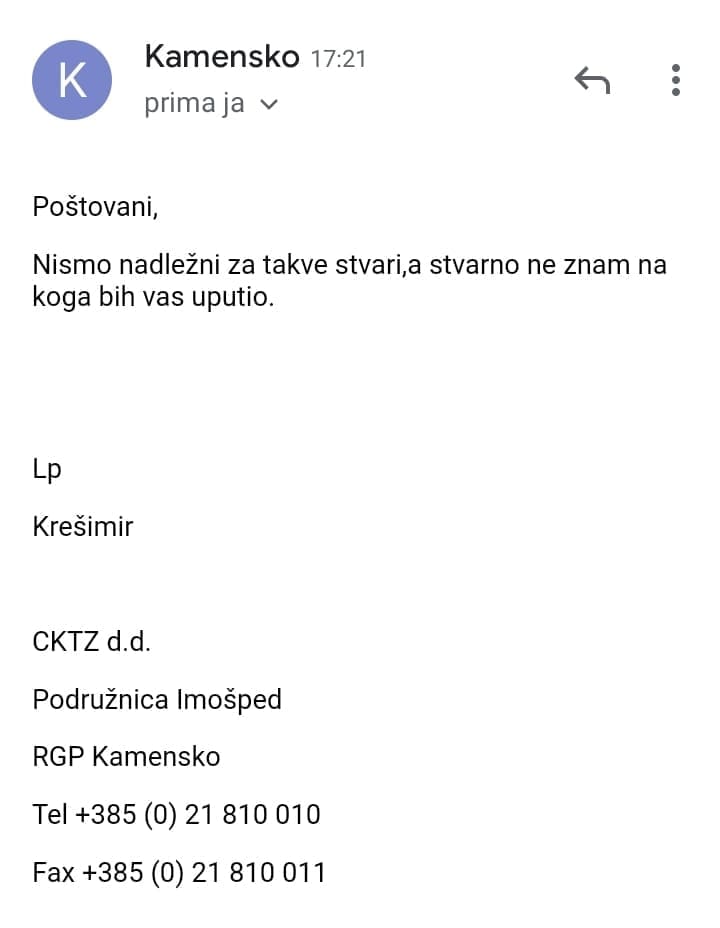Viewport: 720px width, 928px height.
Task: Reply to Kamensko's email
Action: 592,80
